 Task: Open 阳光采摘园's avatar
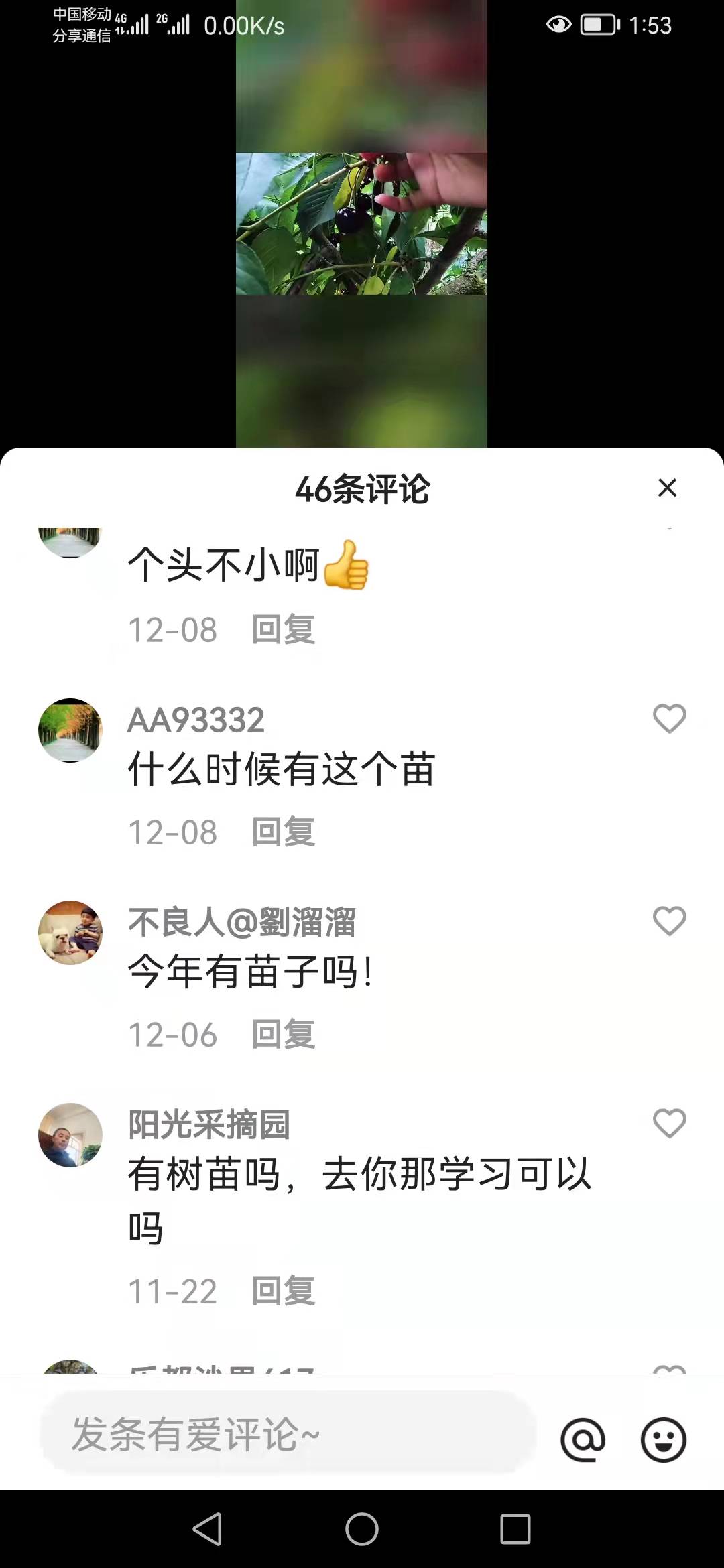70,1135
